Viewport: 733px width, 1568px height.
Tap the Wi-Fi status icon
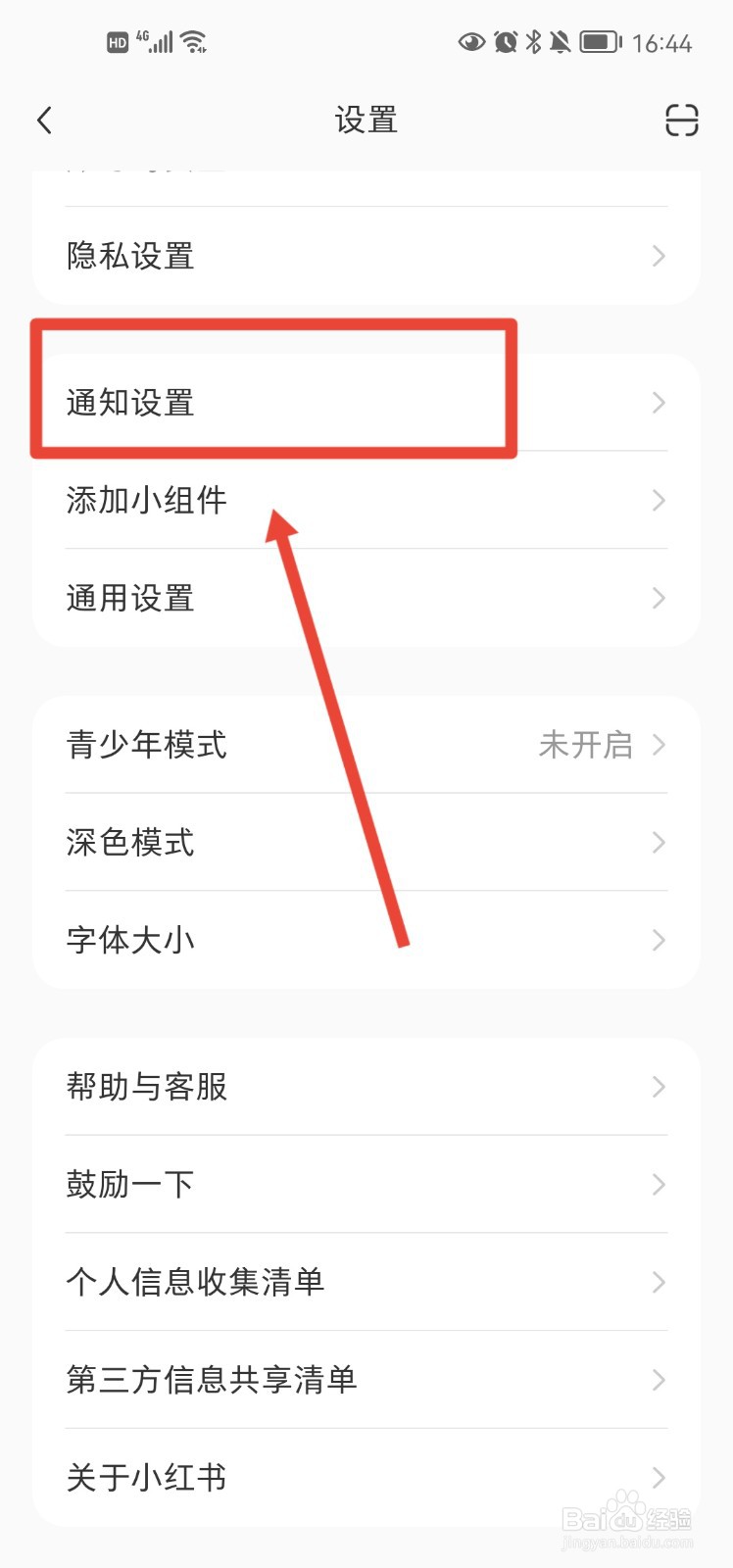pyautogui.click(x=193, y=41)
